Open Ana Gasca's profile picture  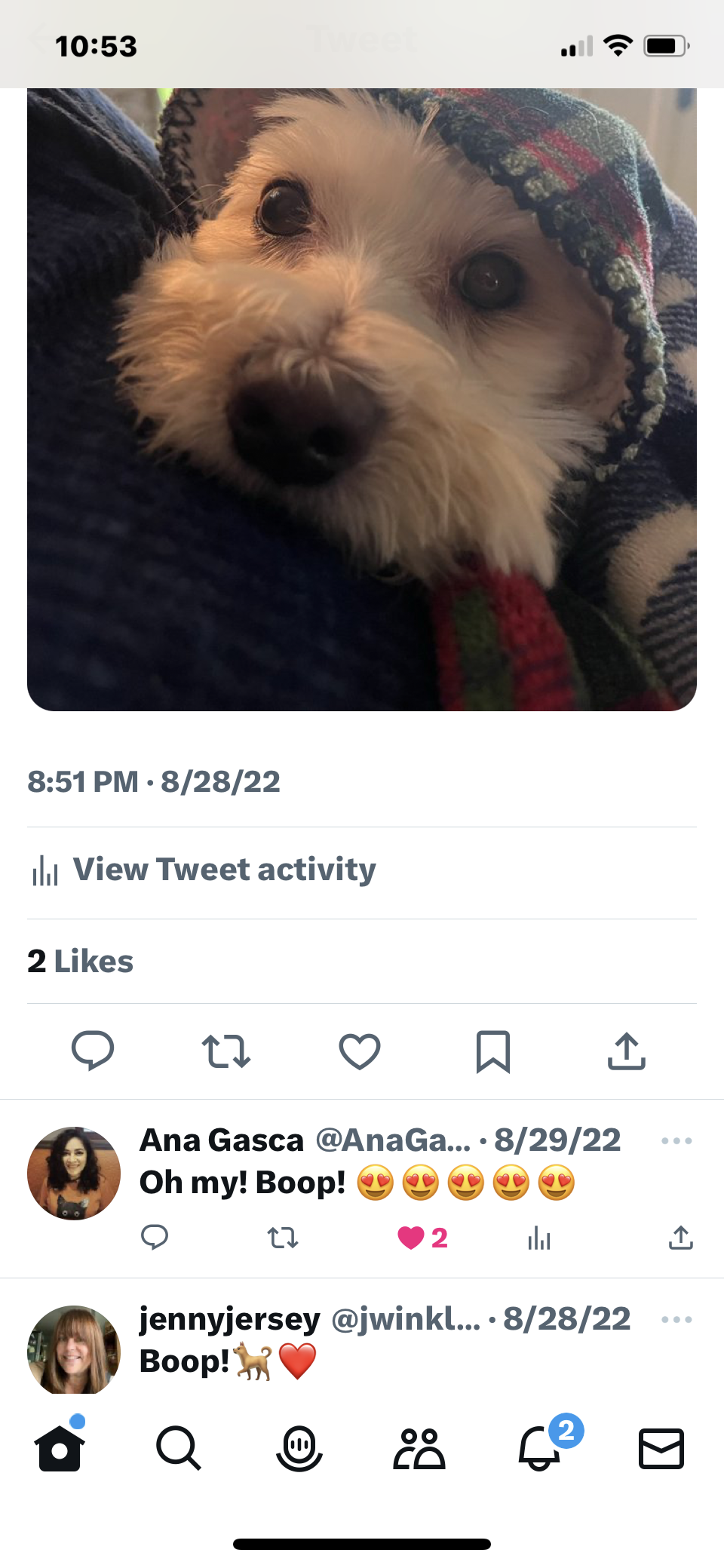74,1173
